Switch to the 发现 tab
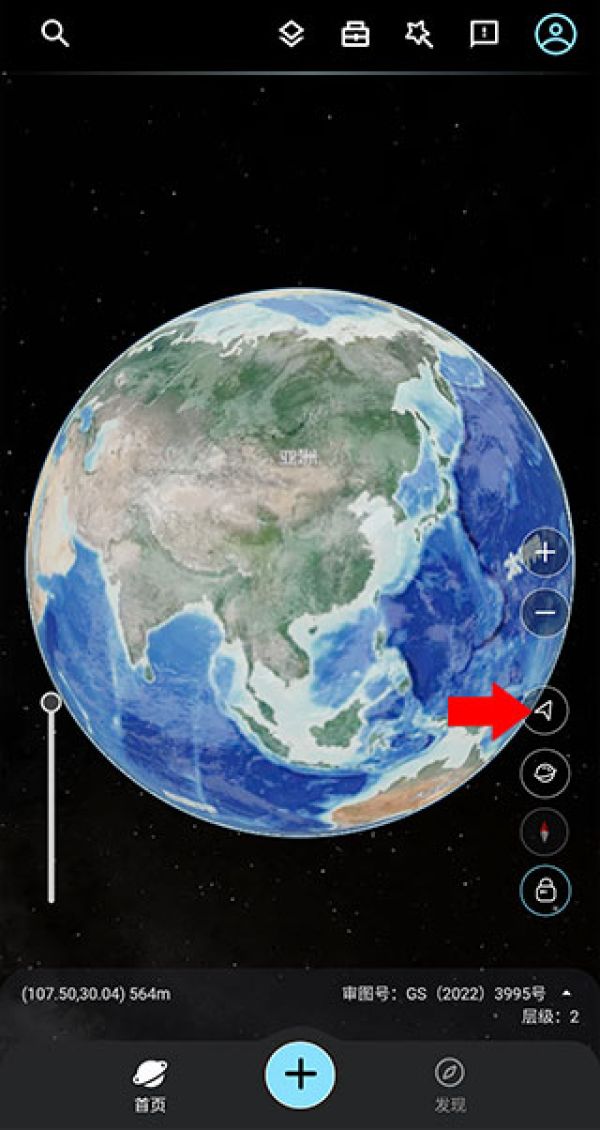 pyautogui.click(x=449, y=1086)
